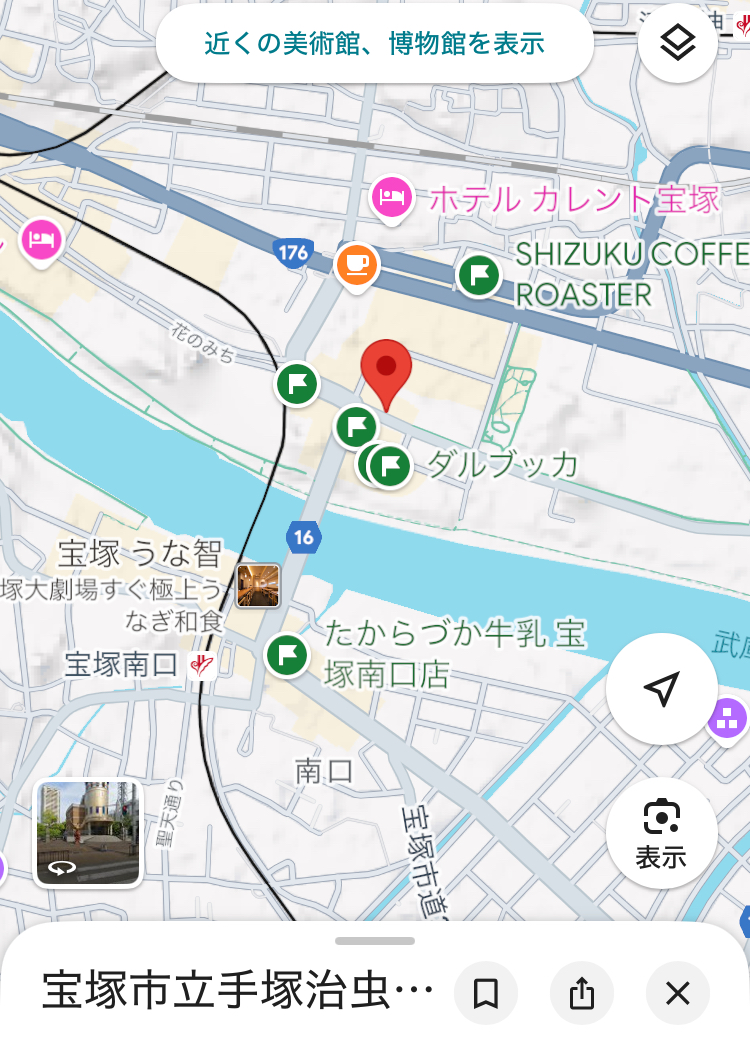Tap the green flag marker near 花のみち
Screen dimensions: 750x1050
coord(297,383)
